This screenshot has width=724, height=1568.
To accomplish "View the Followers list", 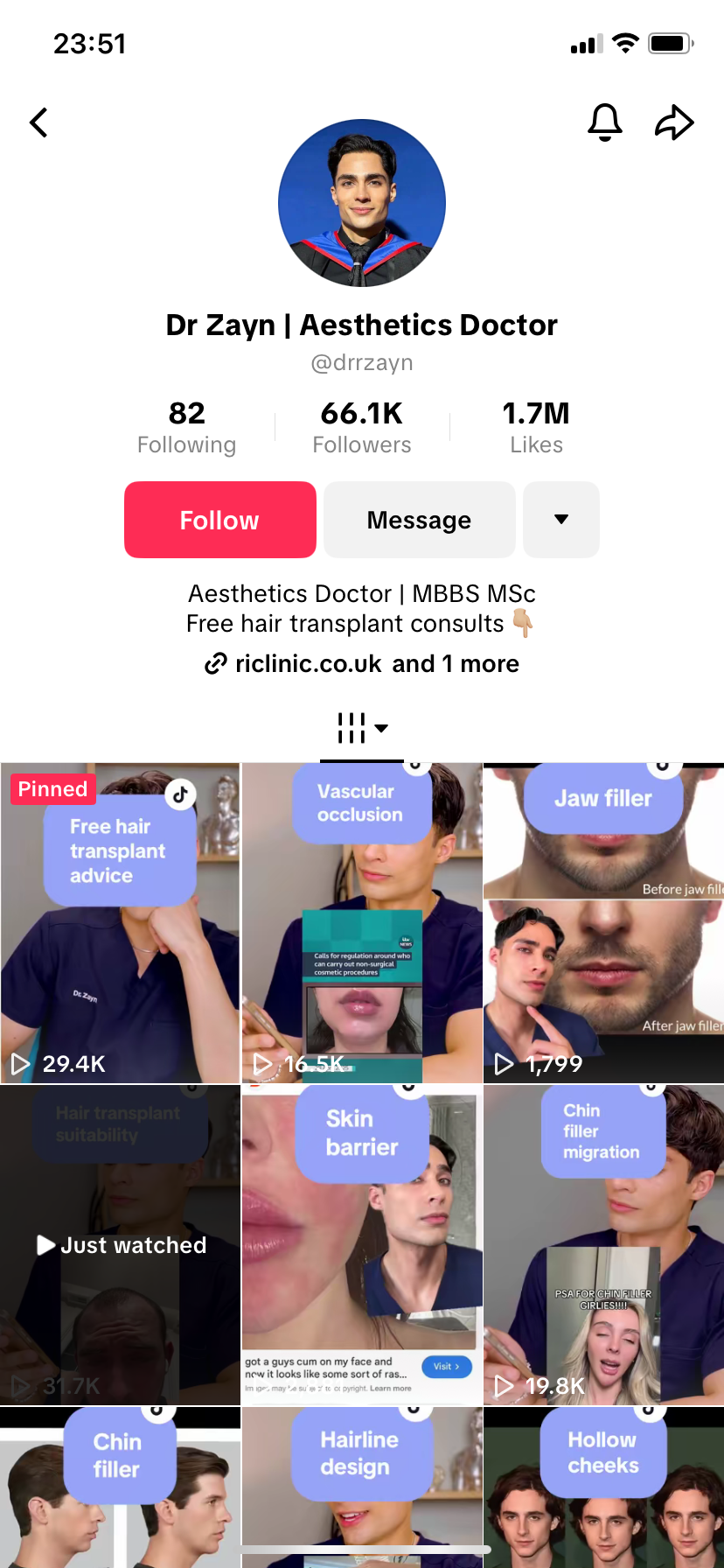I will click(362, 427).
